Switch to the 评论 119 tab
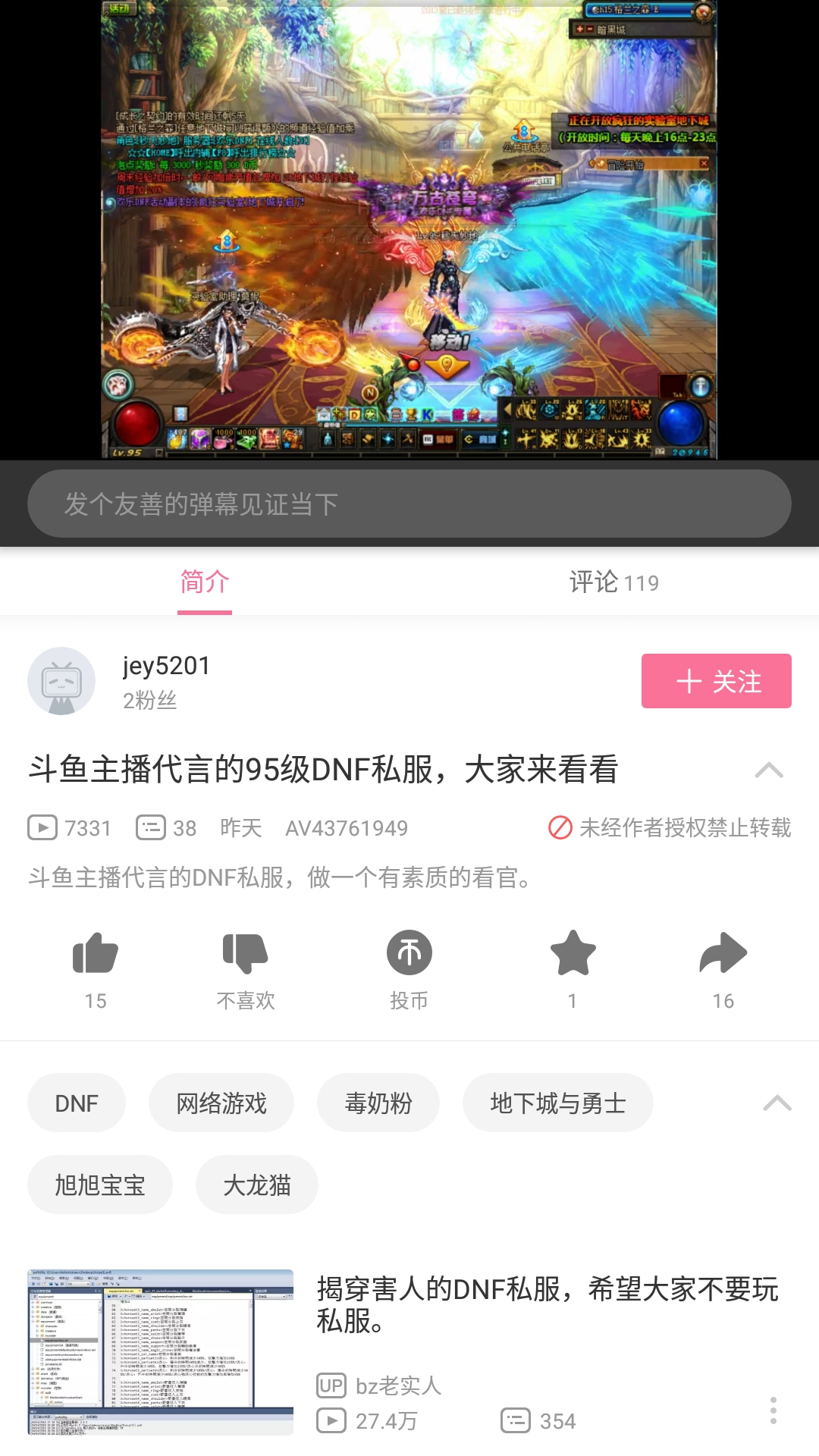The image size is (819, 1456). point(614,582)
